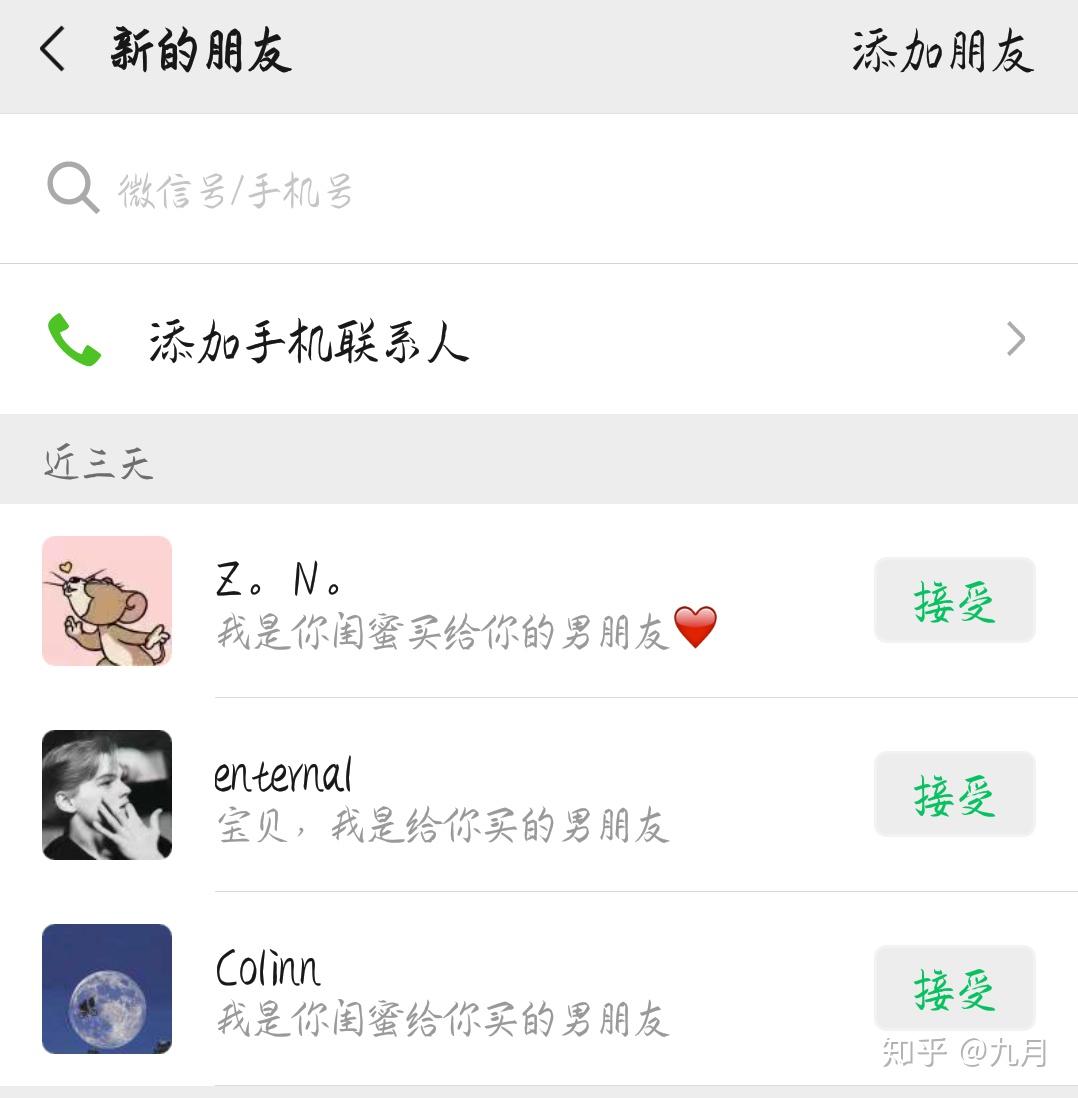Open 添加朋友 in the top bar
1078x1098 pixels.
(941, 52)
